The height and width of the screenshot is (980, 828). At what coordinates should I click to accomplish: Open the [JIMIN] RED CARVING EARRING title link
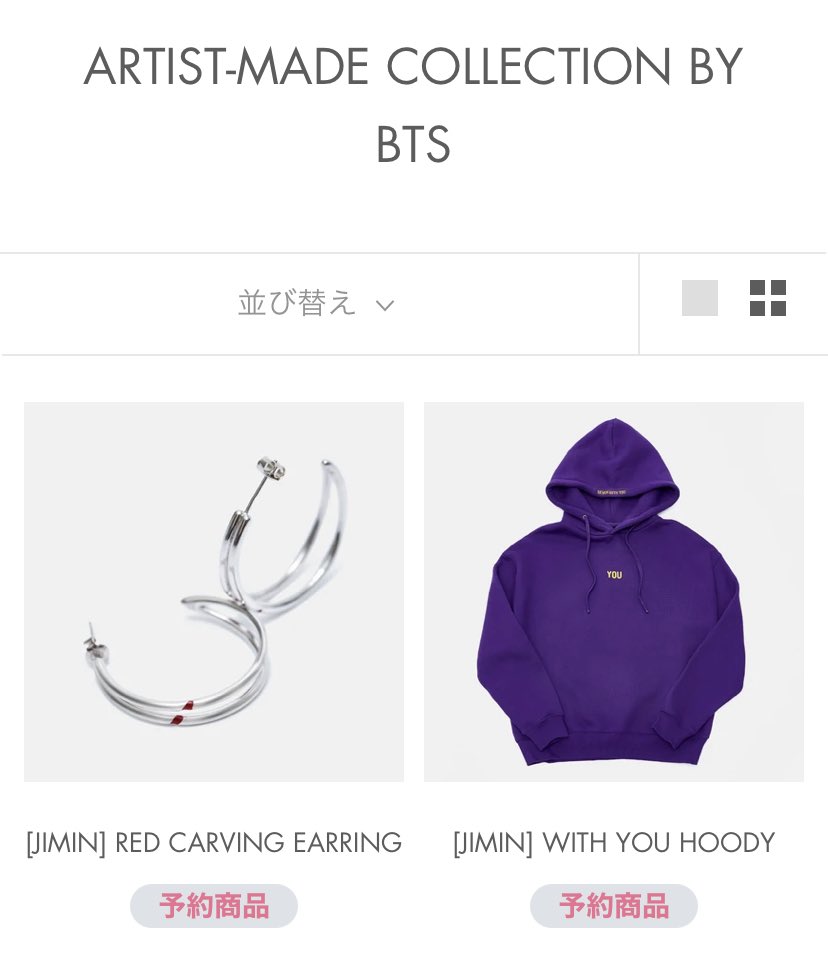coord(214,843)
